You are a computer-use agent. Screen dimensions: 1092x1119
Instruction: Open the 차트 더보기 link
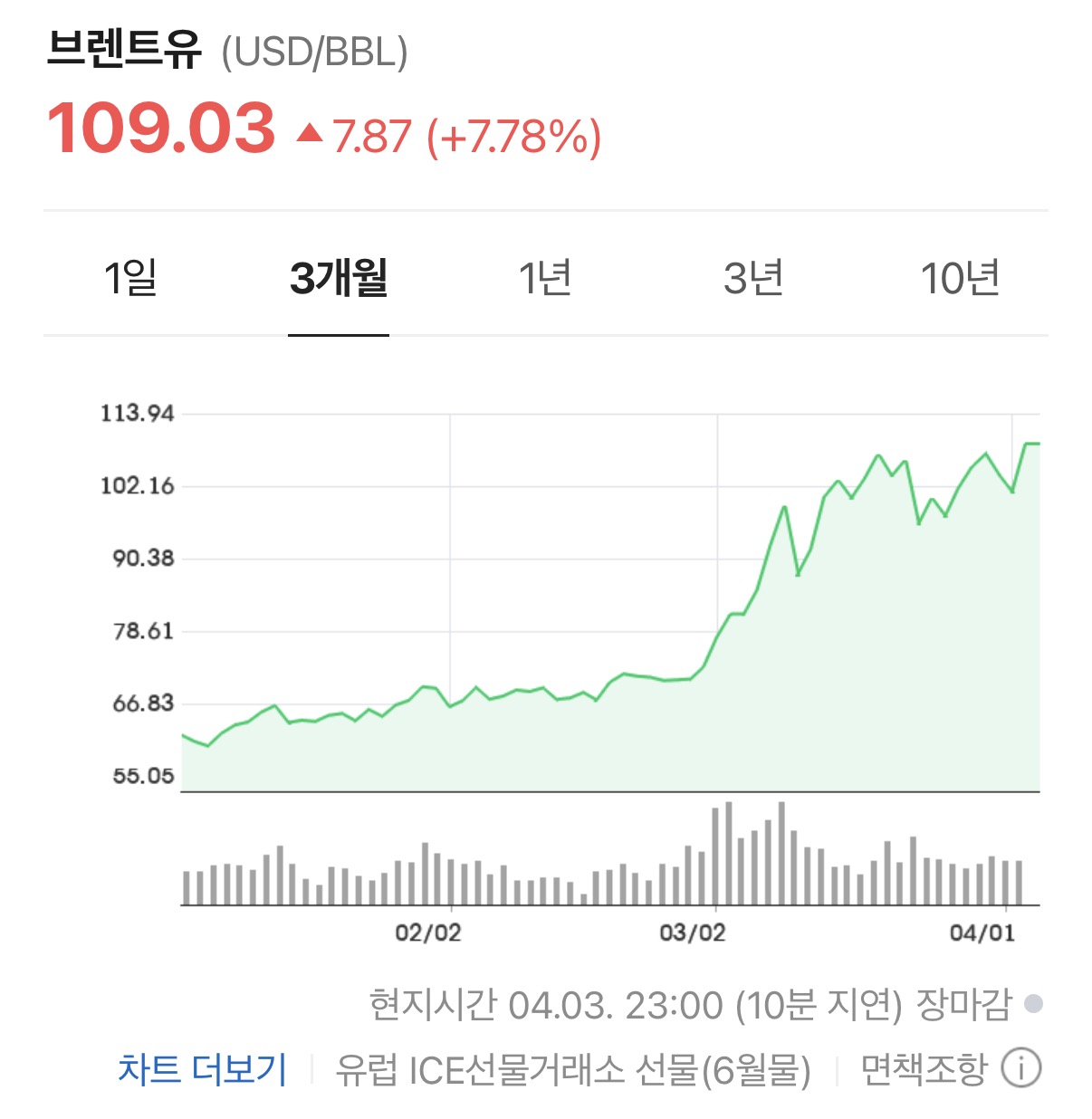click(x=203, y=1069)
